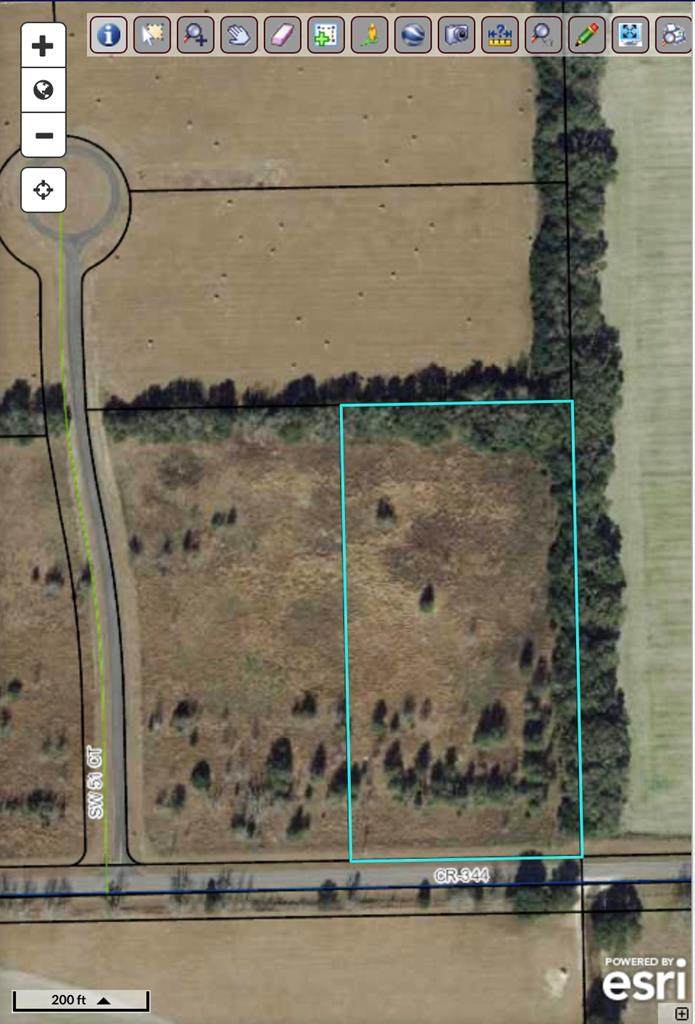Zoom out with the minus button

(43, 136)
